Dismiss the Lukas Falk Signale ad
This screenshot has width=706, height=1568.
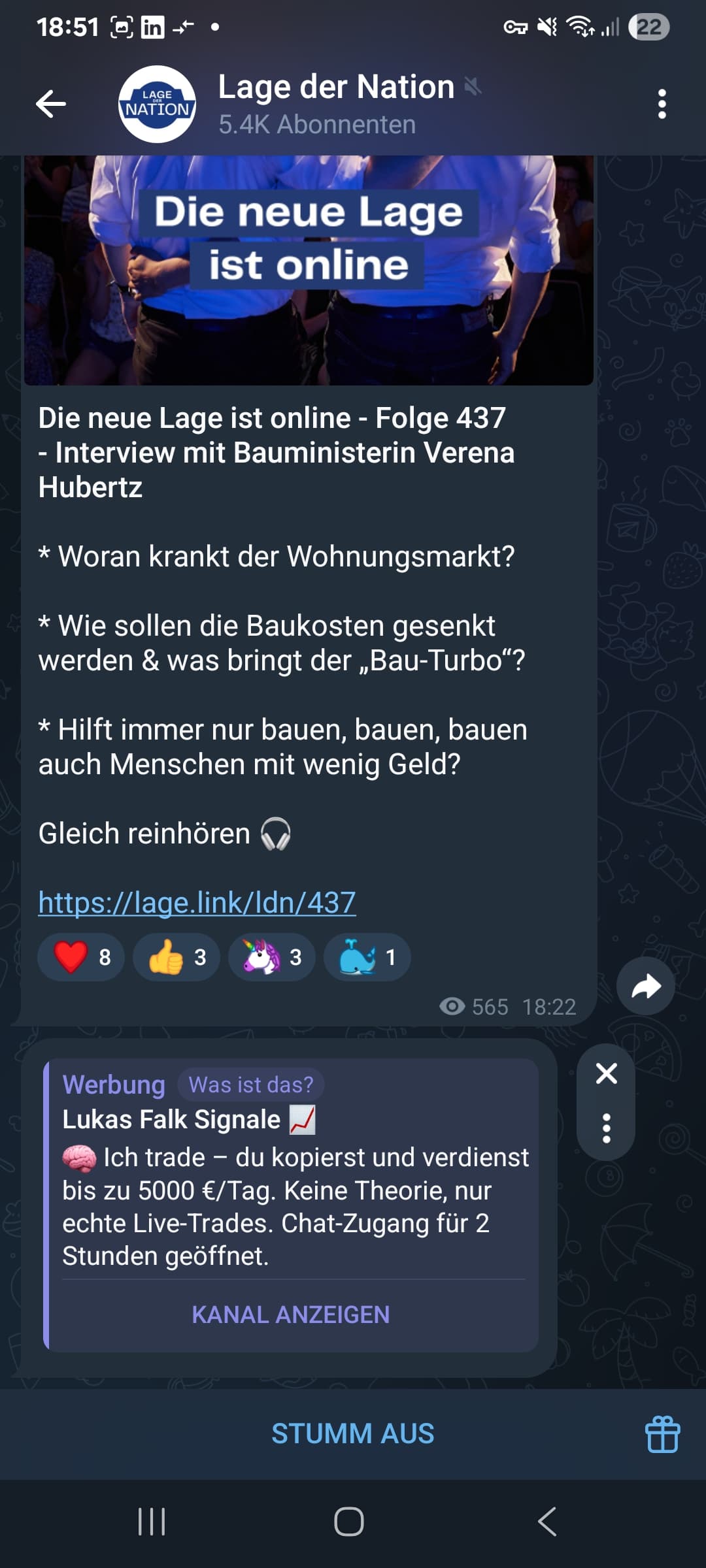tap(607, 1073)
